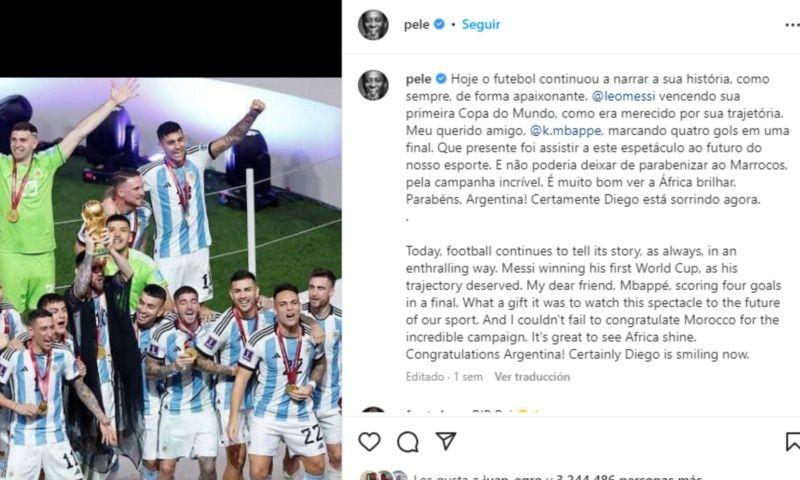This screenshot has height=480, width=800.
Task: Like the post with the heart icon
Action: 369,441
